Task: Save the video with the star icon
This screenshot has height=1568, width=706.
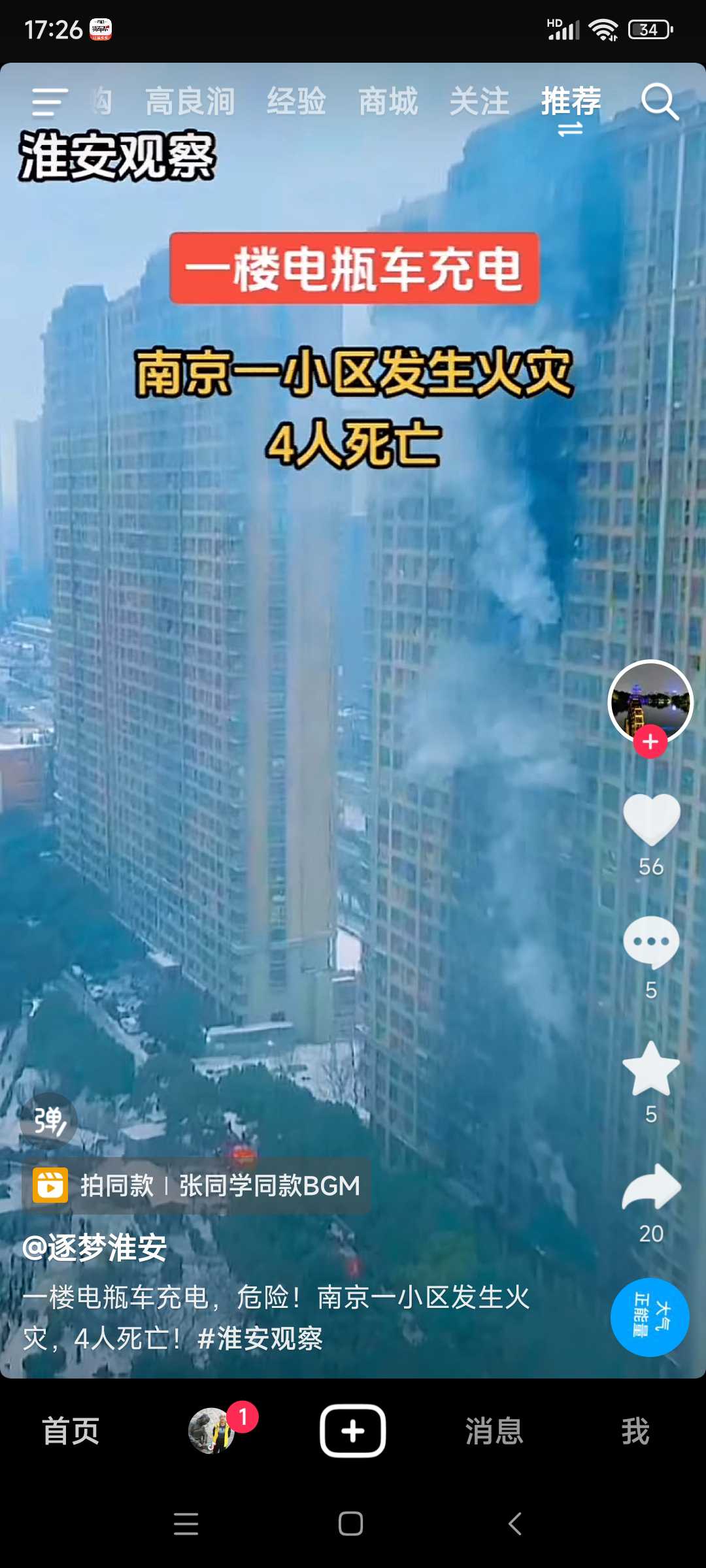Action: click(x=651, y=1068)
